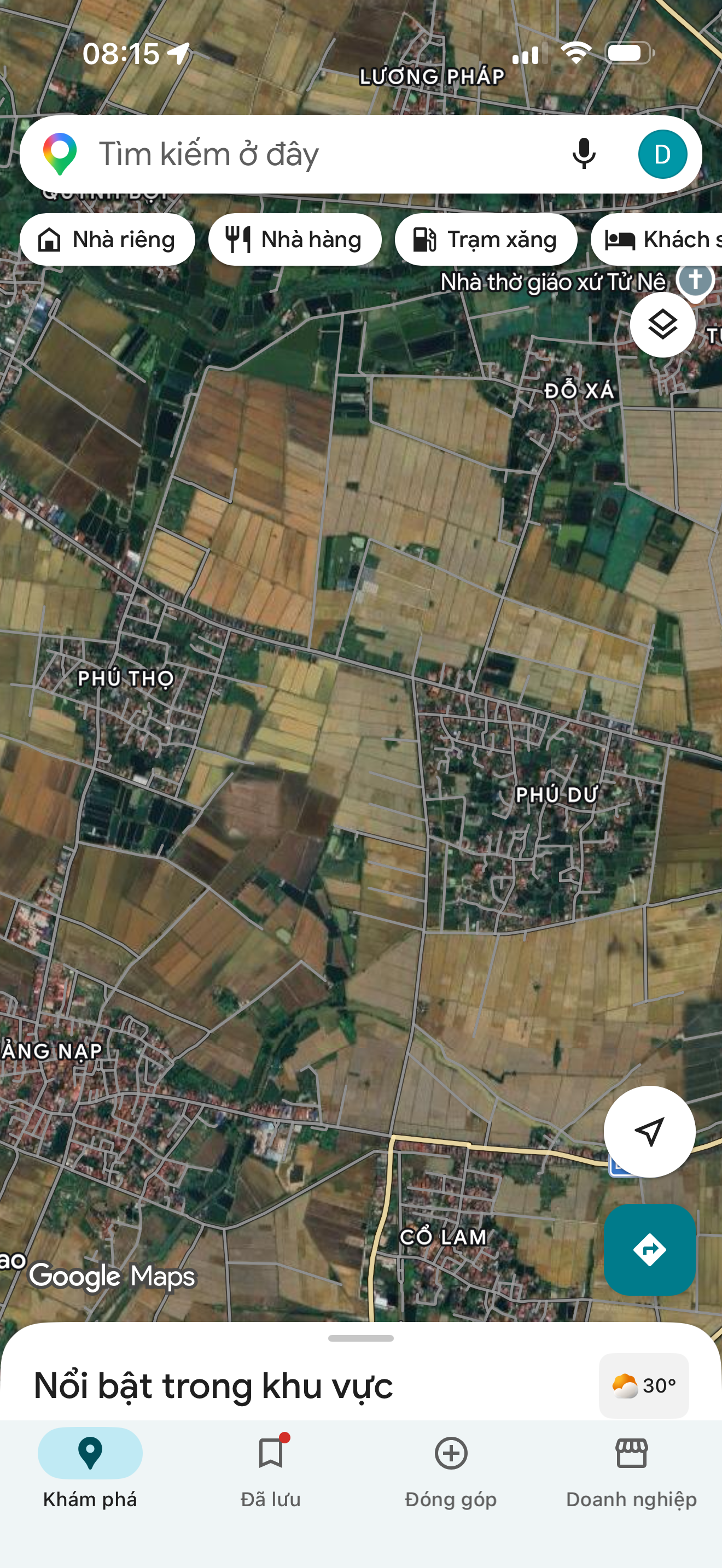Screen dimensions: 722x1568
Task: Show Trạm xăng nearby
Action: pos(486,240)
